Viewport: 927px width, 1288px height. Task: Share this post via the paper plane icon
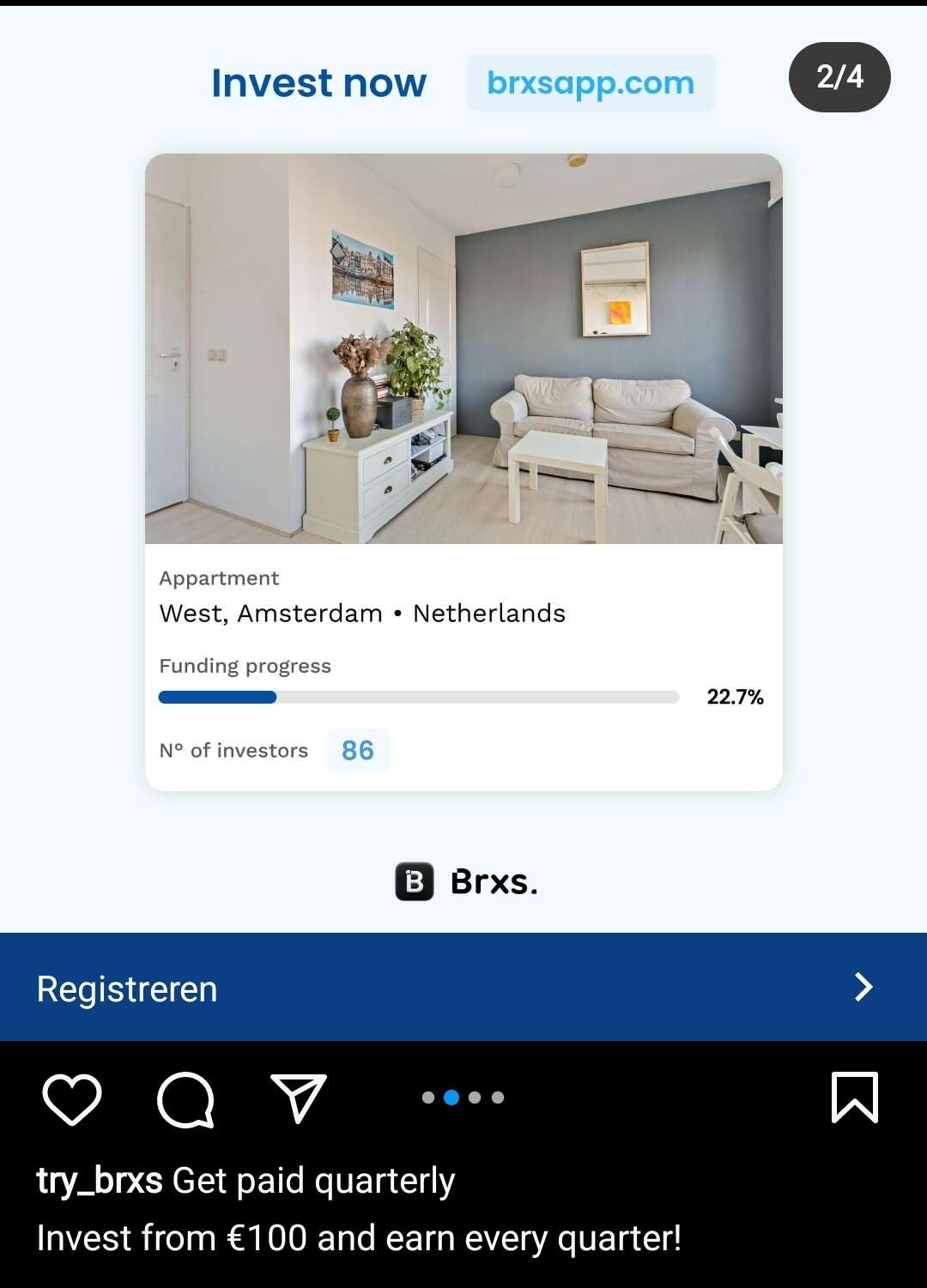coord(299,1098)
